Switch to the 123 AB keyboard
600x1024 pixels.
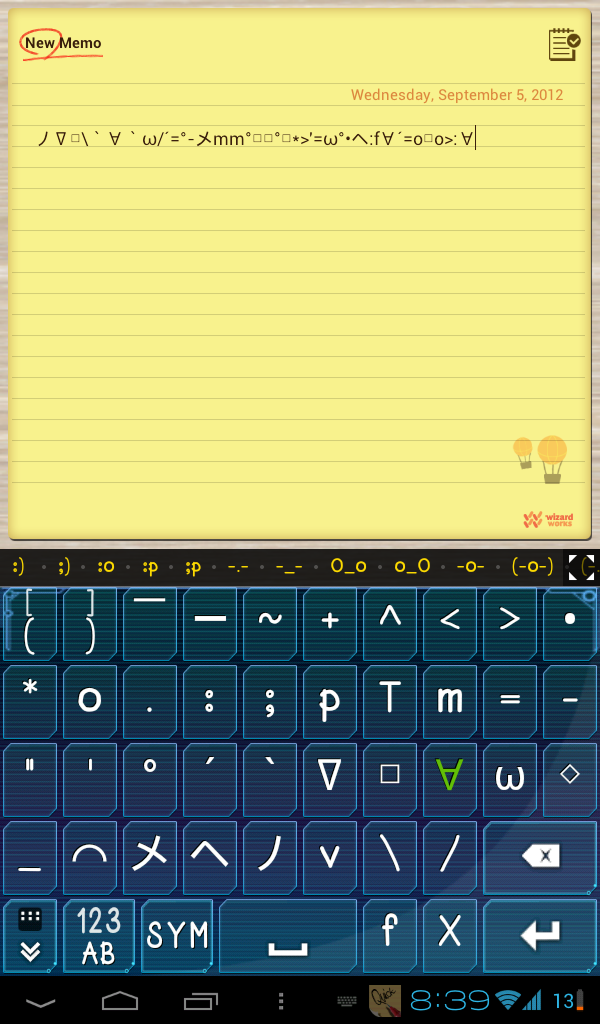click(99, 935)
